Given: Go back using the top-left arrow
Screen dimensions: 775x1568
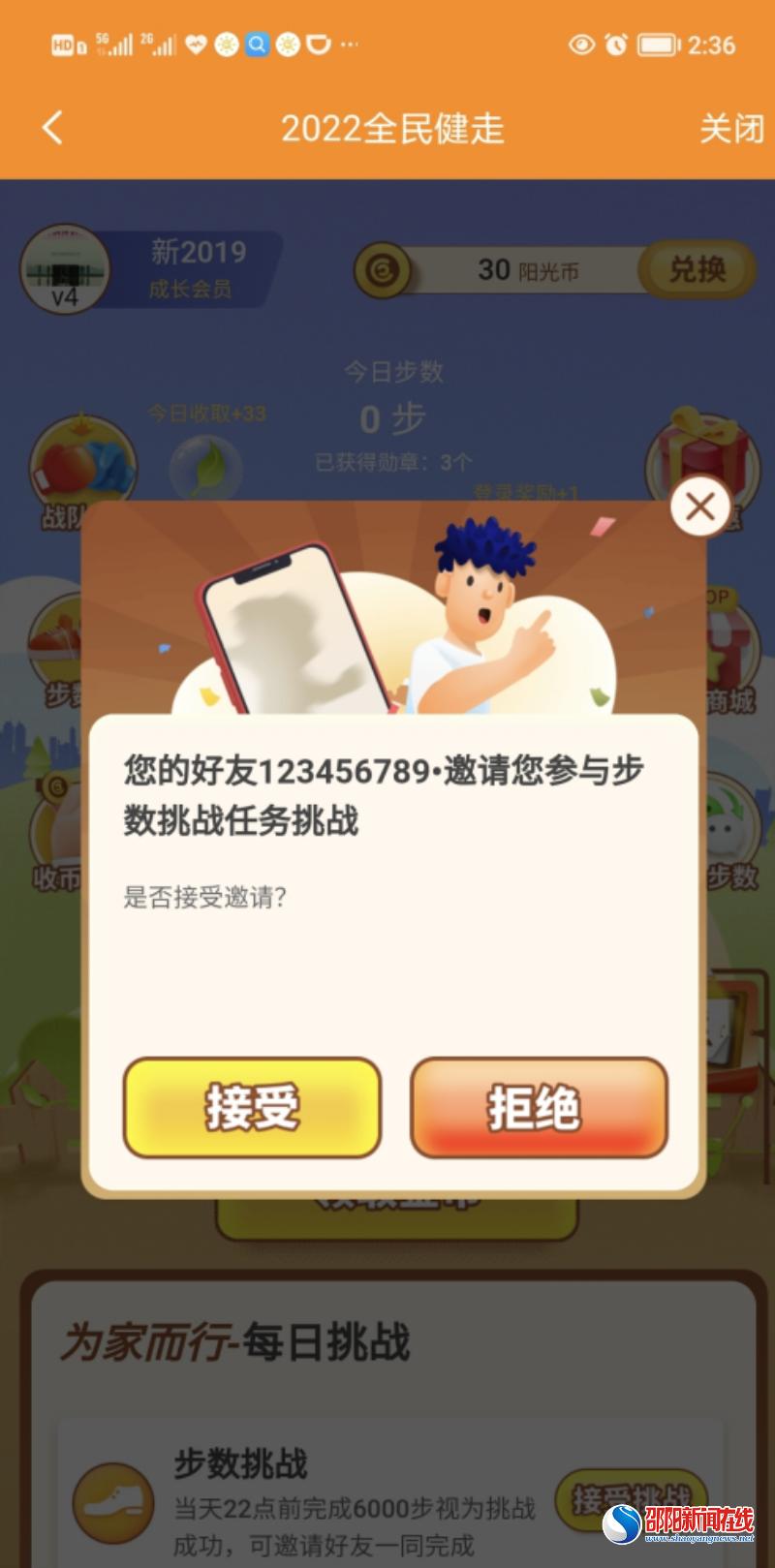Looking at the screenshot, I should [x=52, y=127].
